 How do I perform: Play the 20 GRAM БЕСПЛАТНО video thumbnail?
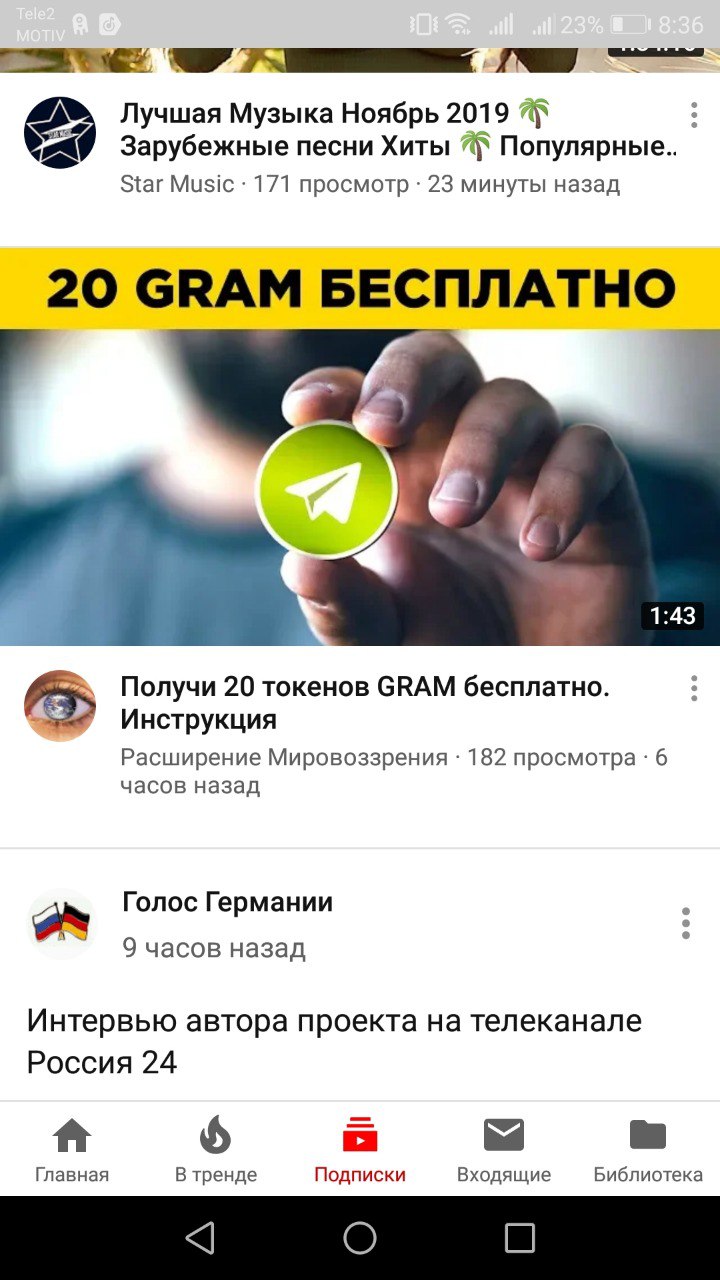360,447
